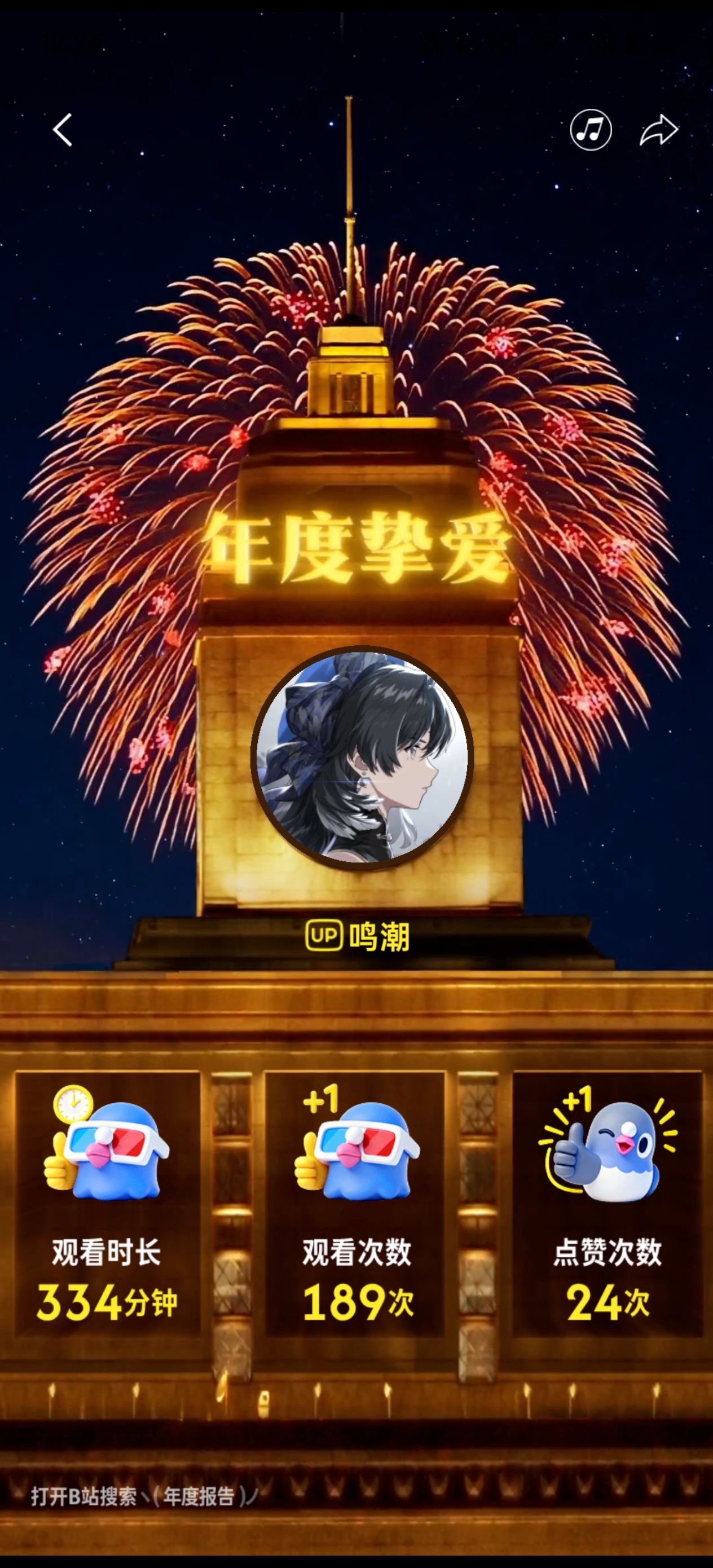Toggle the background music icon
This screenshot has height=1568, width=713.
tap(590, 130)
